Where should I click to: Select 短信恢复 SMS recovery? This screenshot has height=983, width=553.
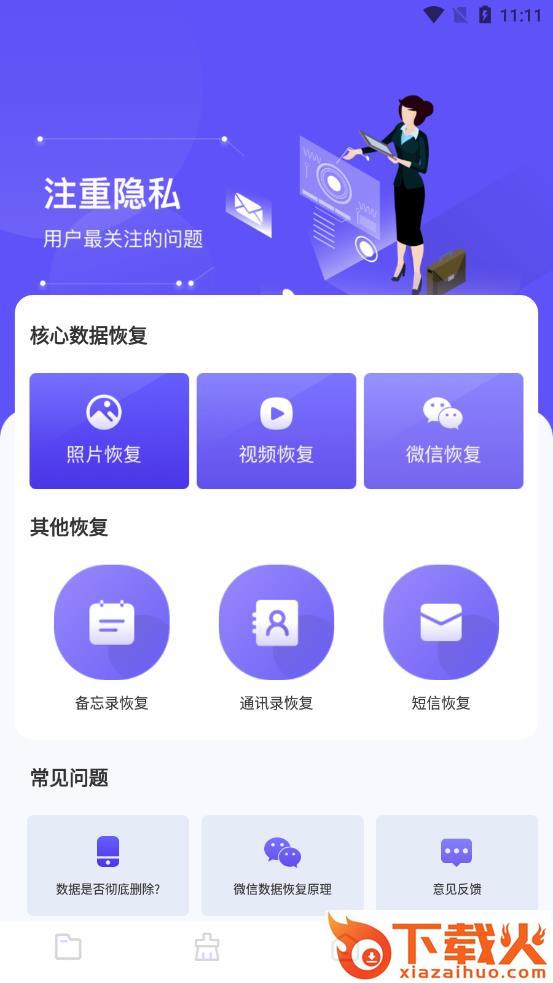[441, 638]
